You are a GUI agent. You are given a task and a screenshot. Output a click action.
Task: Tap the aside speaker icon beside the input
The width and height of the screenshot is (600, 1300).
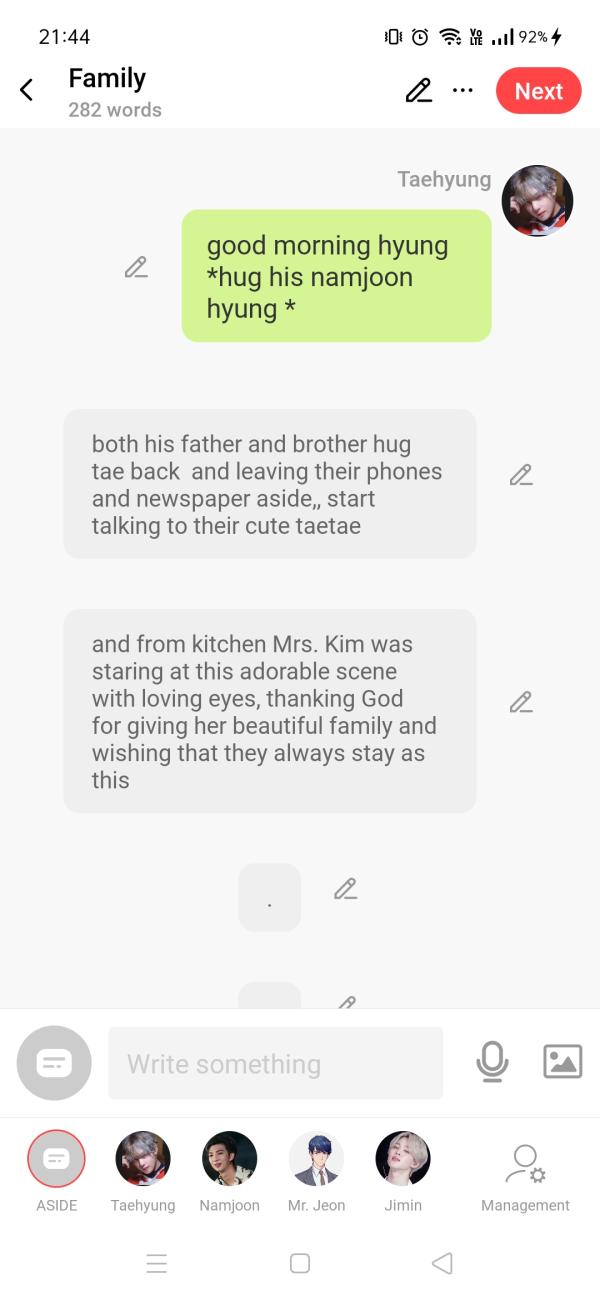[54, 1063]
